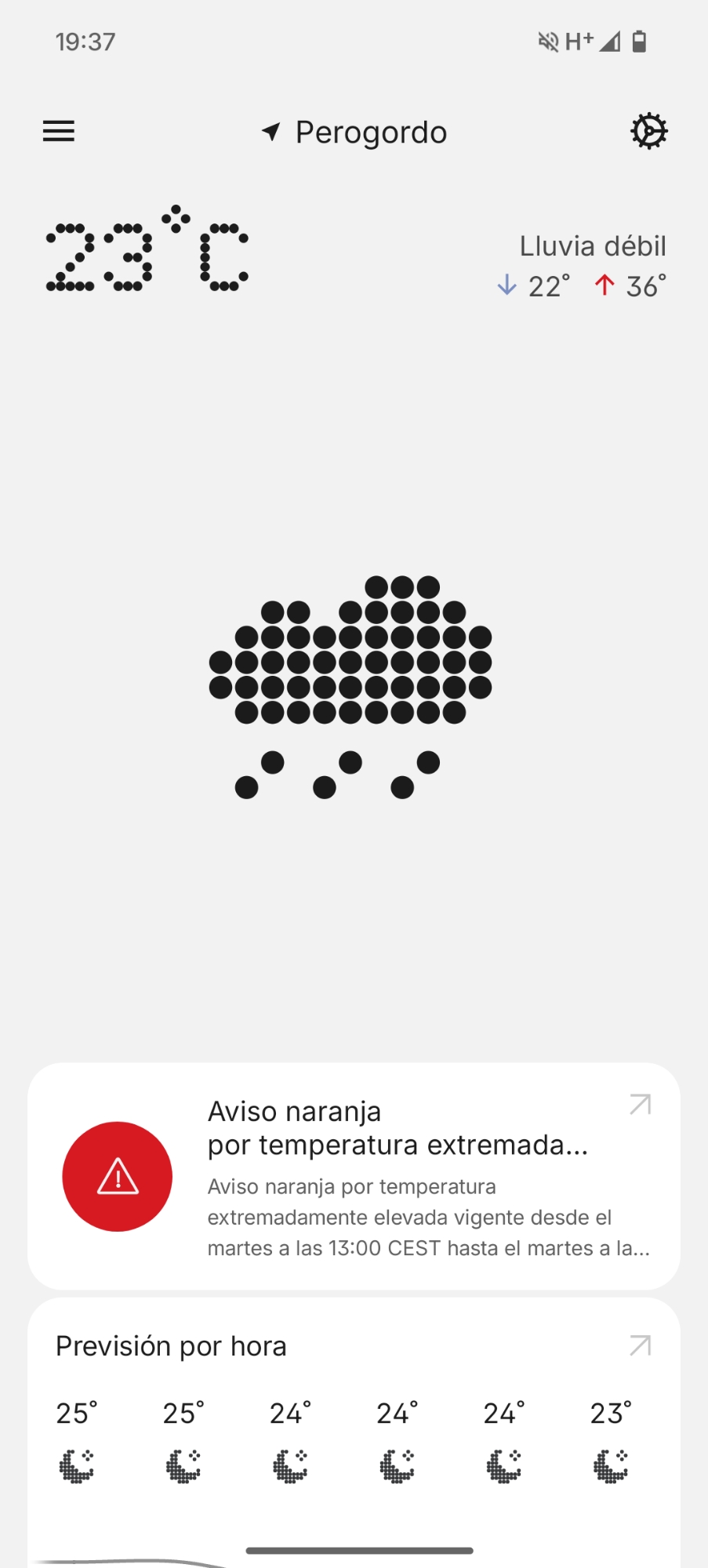This screenshot has width=708, height=1568.
Task: Open the settings gear icon
Action: click(649, 131)
